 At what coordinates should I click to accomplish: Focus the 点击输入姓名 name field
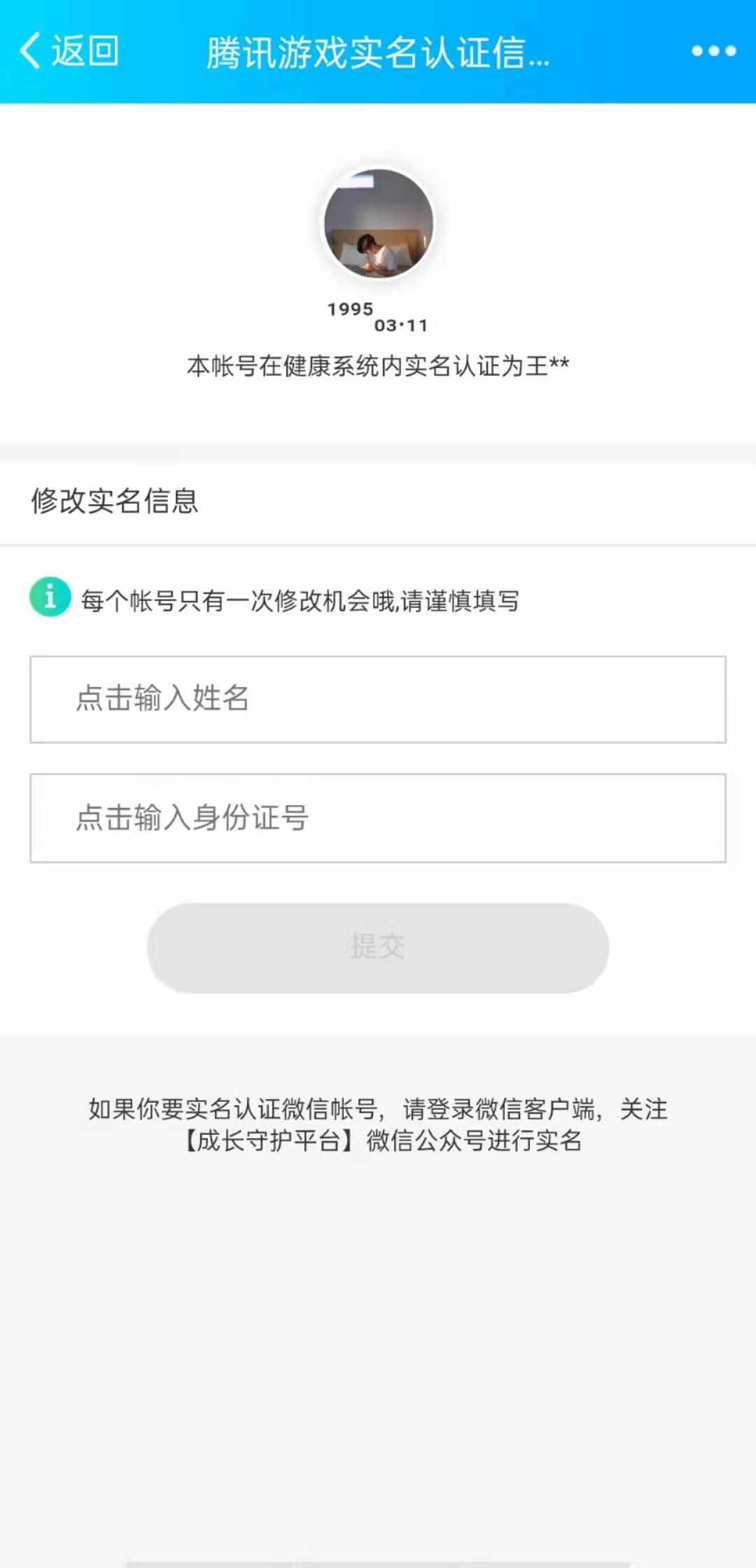pyautogui.click(x=377, y=699)
